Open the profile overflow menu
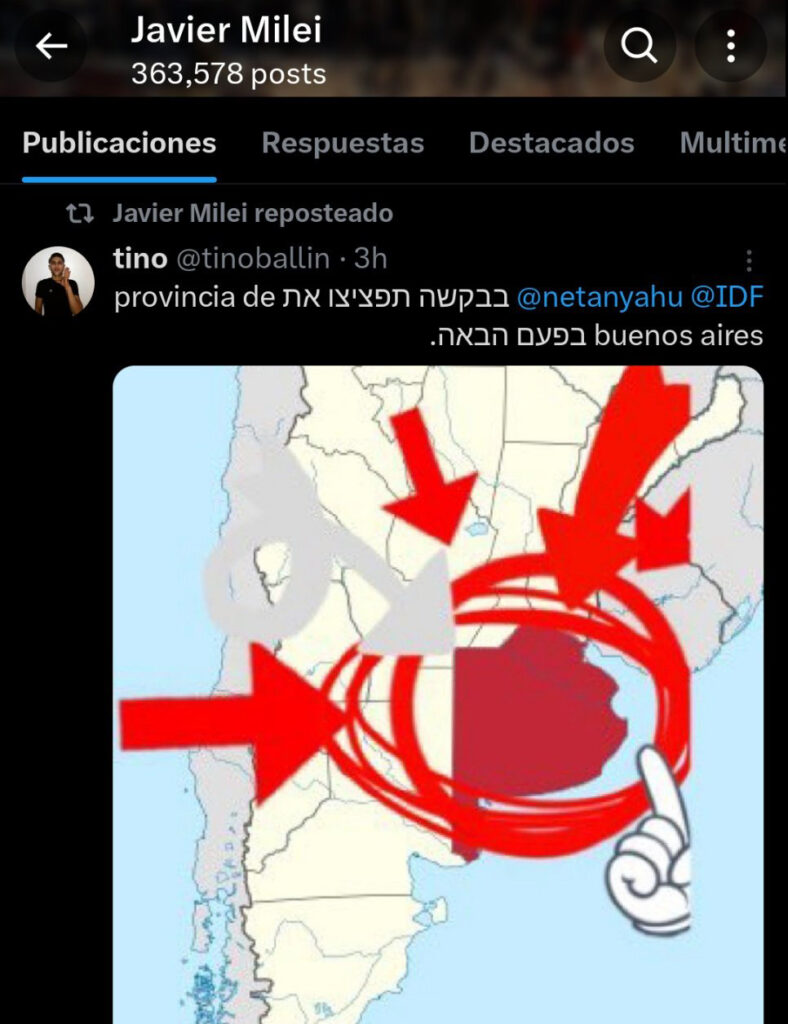 click(x=731, y=46)
